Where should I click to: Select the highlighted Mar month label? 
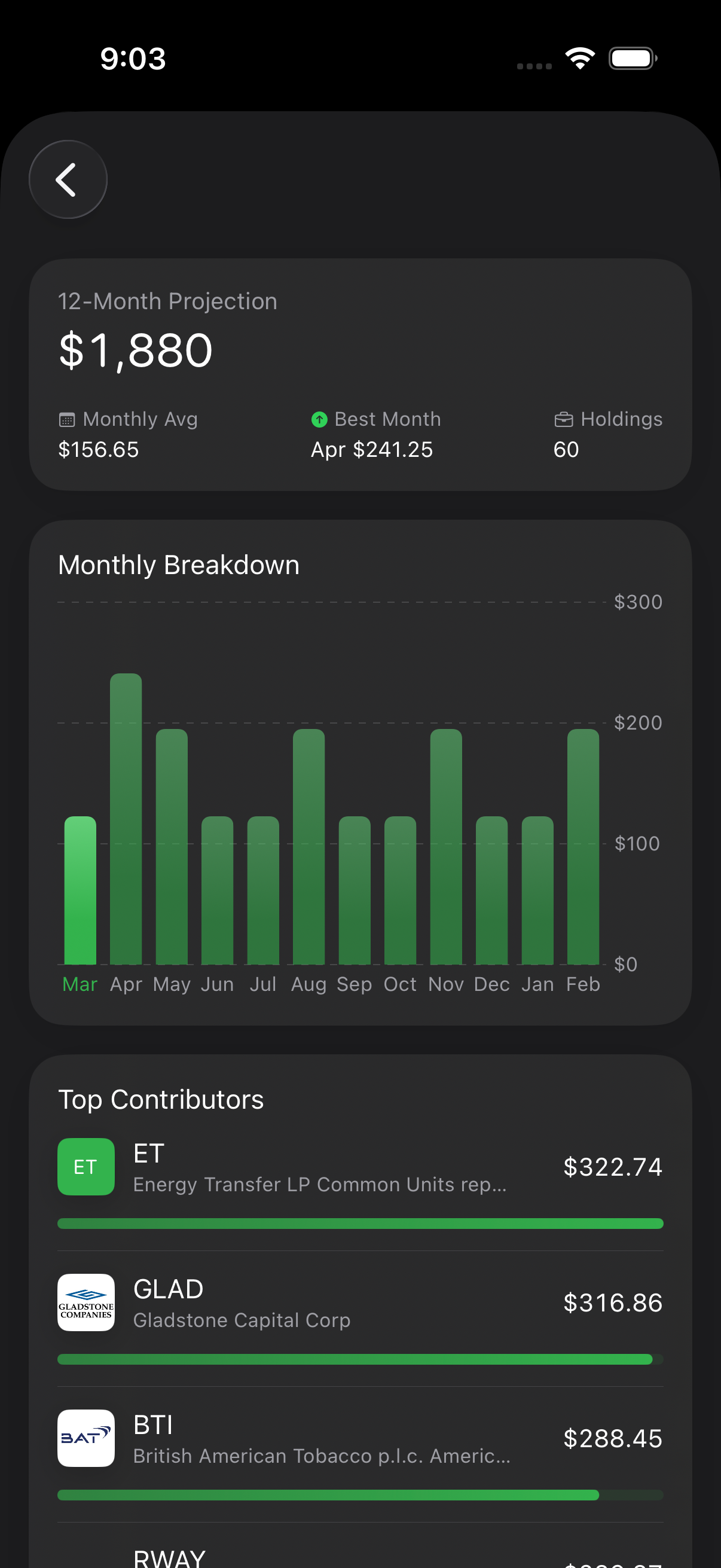pos(80,984)
